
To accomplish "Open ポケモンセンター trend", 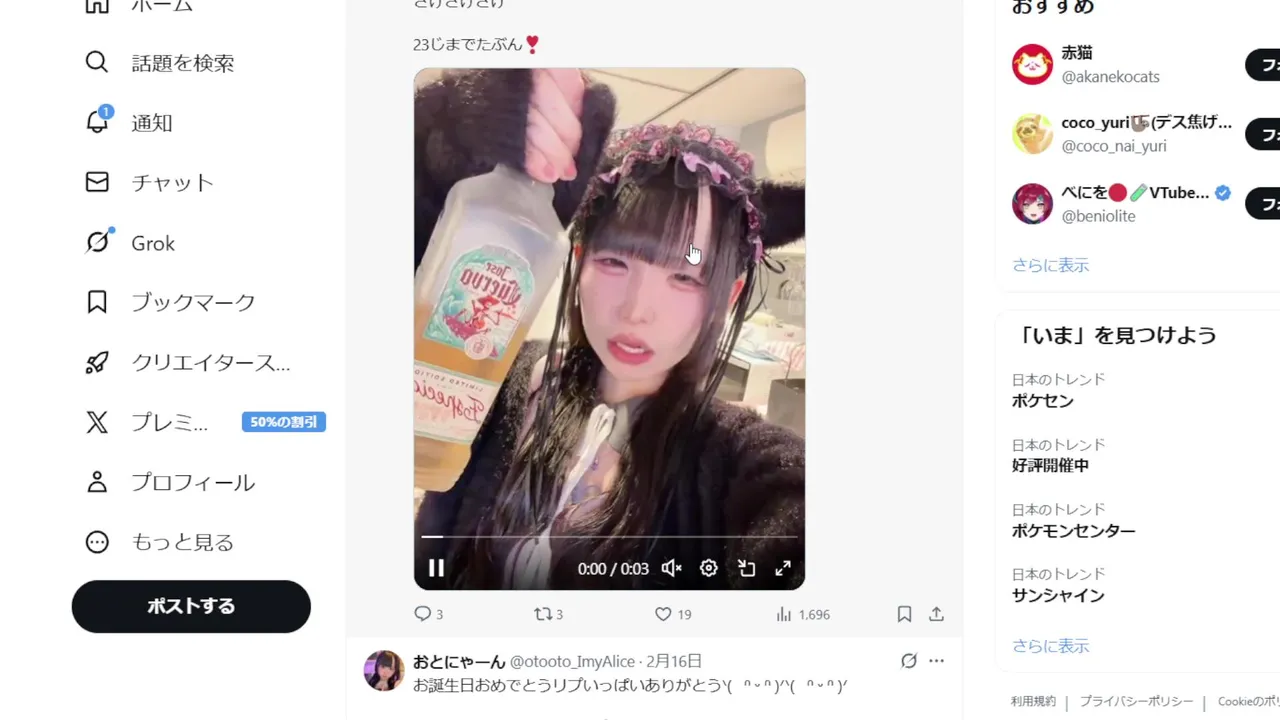I will [x=1073, y=531].
